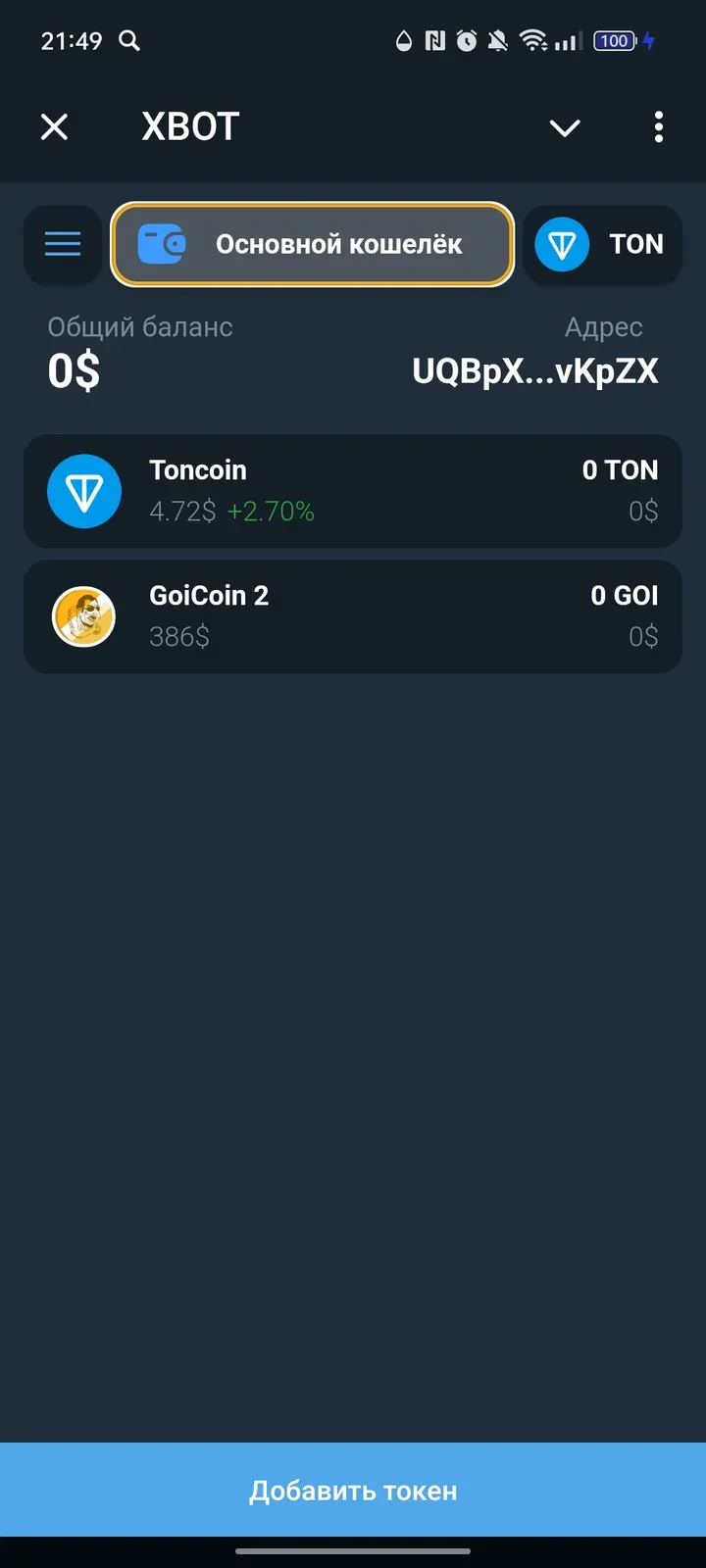The image size is (706, 1568).
Task: Switch networks via the TON selector
Action: click(602, 244)
